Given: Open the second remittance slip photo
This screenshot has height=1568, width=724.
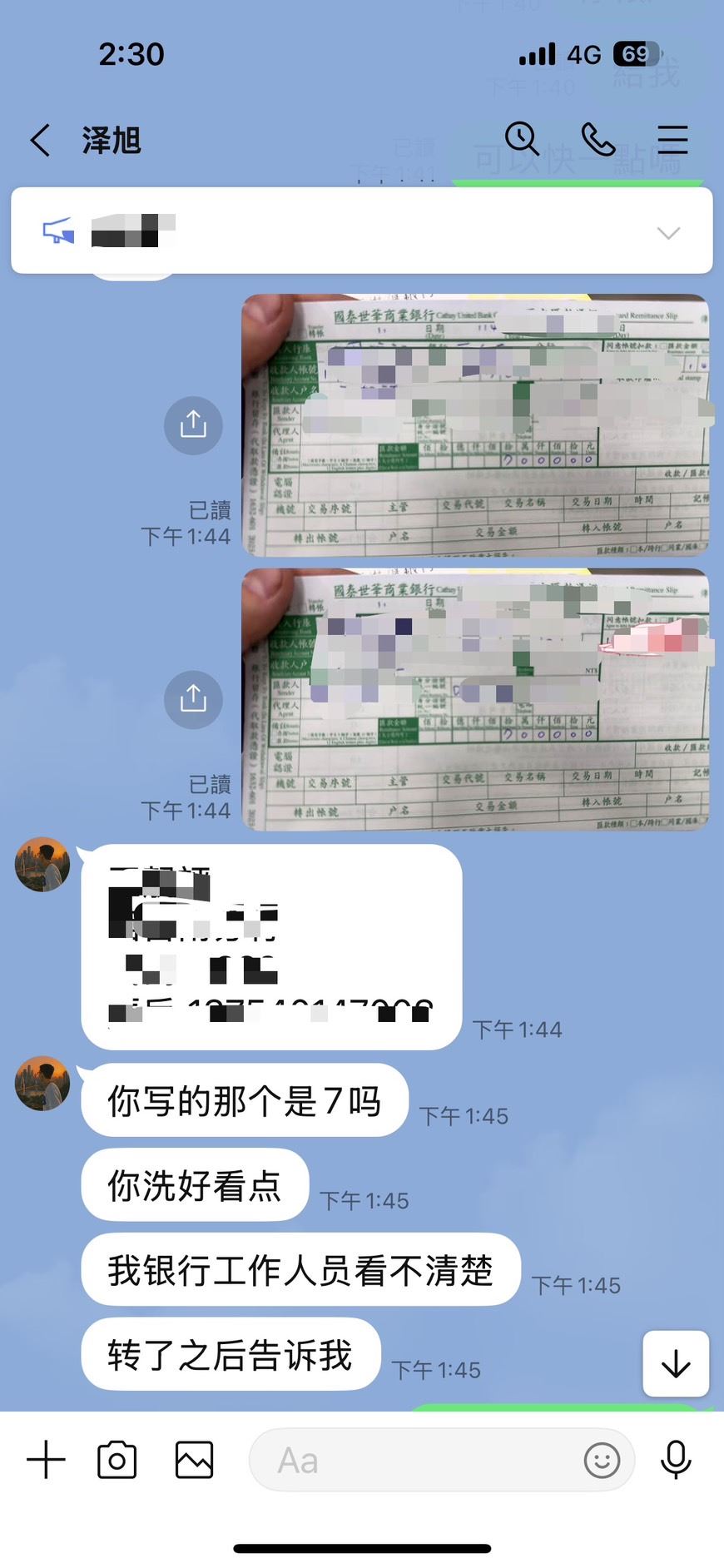Looking at the screenshot, I should [474, 699].
